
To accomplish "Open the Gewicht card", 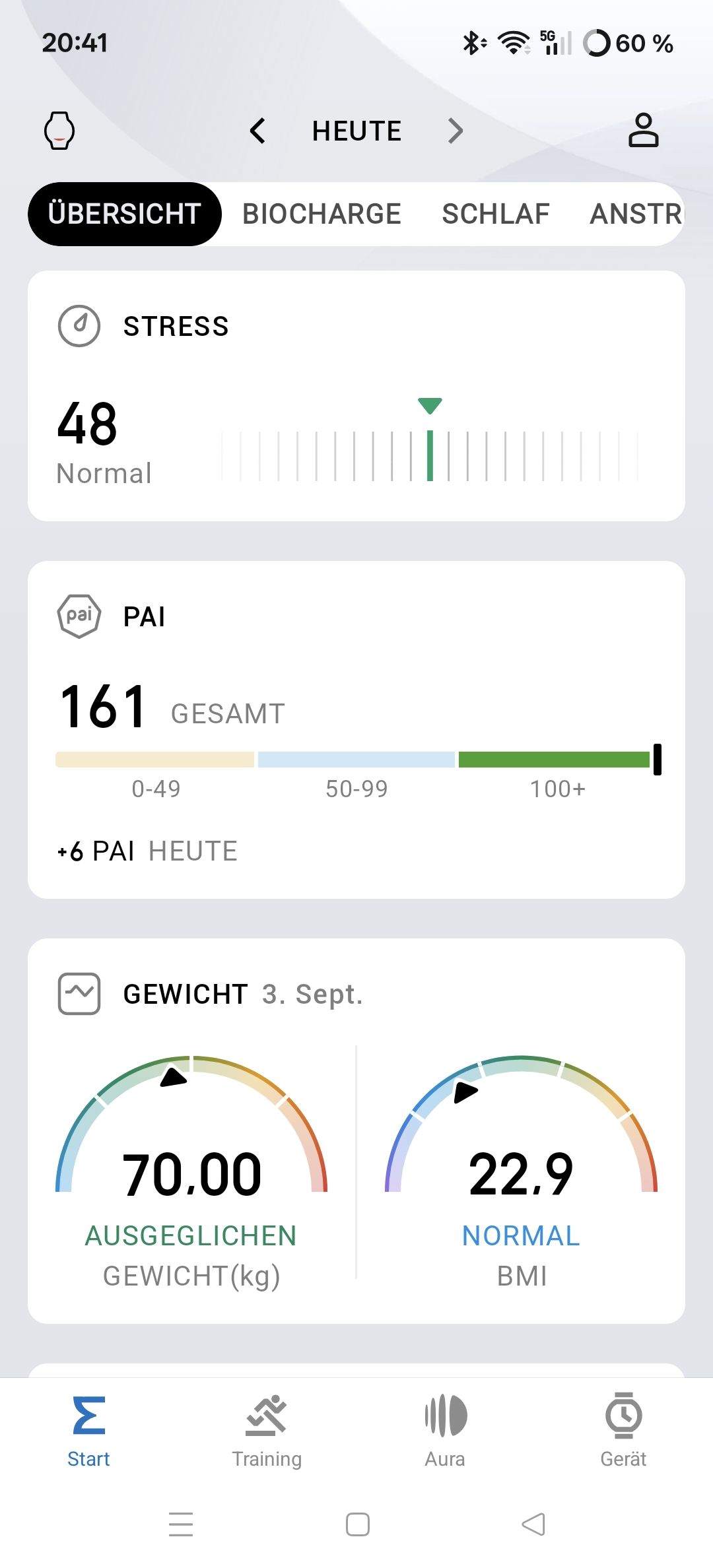I will click(x=356, y=1130).
